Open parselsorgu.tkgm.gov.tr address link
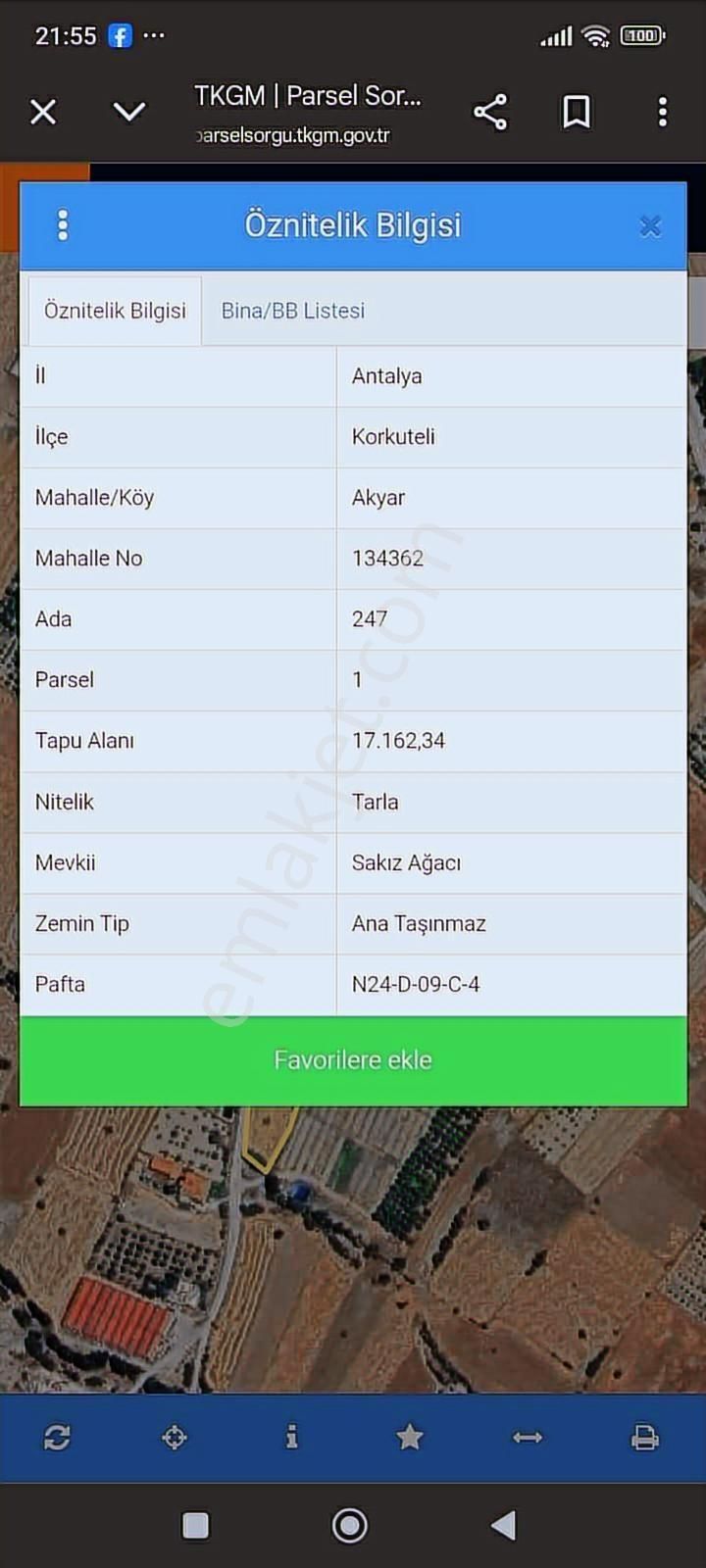Screen dimensions: 706x1568 (294, 136)
